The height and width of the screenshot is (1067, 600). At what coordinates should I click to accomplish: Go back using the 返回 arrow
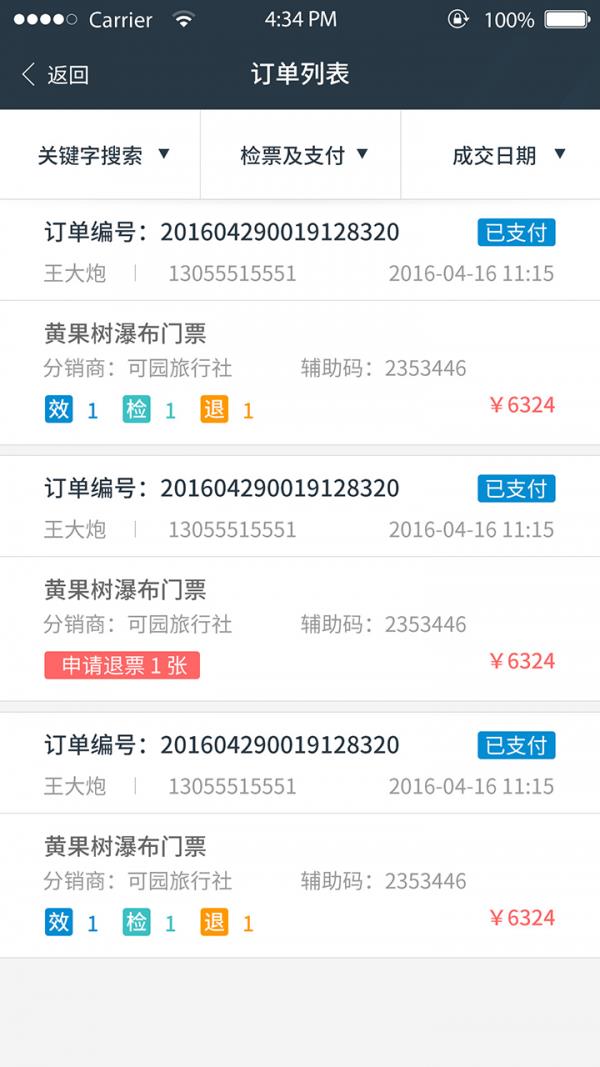pyautogui.click(x=54, y=74)
